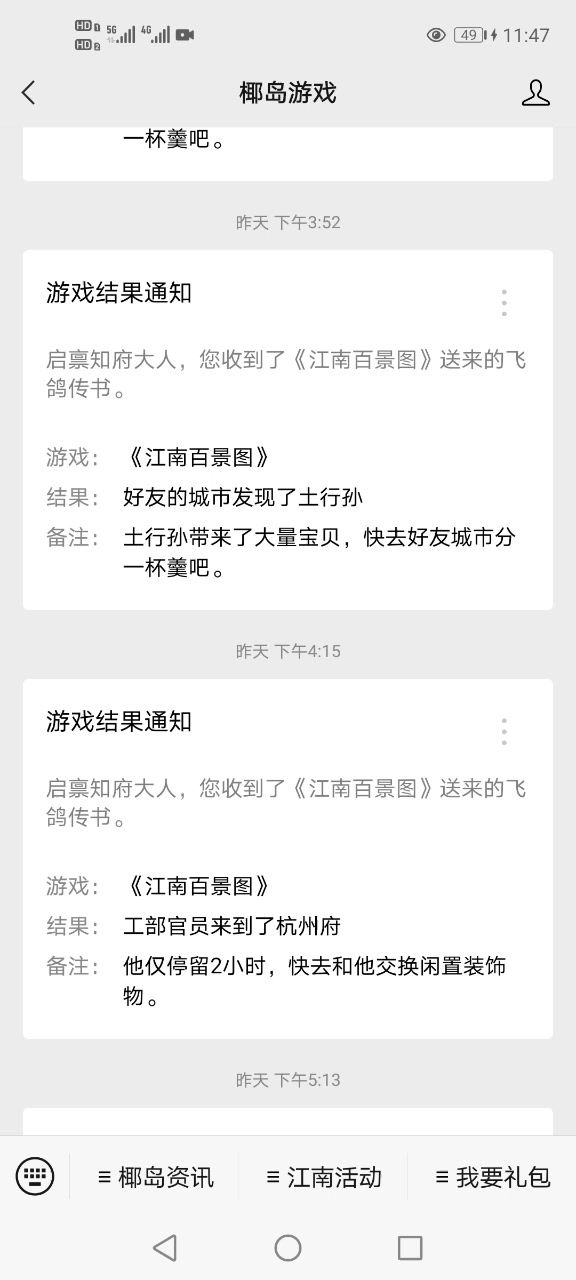Open the 江南活动 menu
This screenshot has height=1280, width=576.
point(324,1177)
